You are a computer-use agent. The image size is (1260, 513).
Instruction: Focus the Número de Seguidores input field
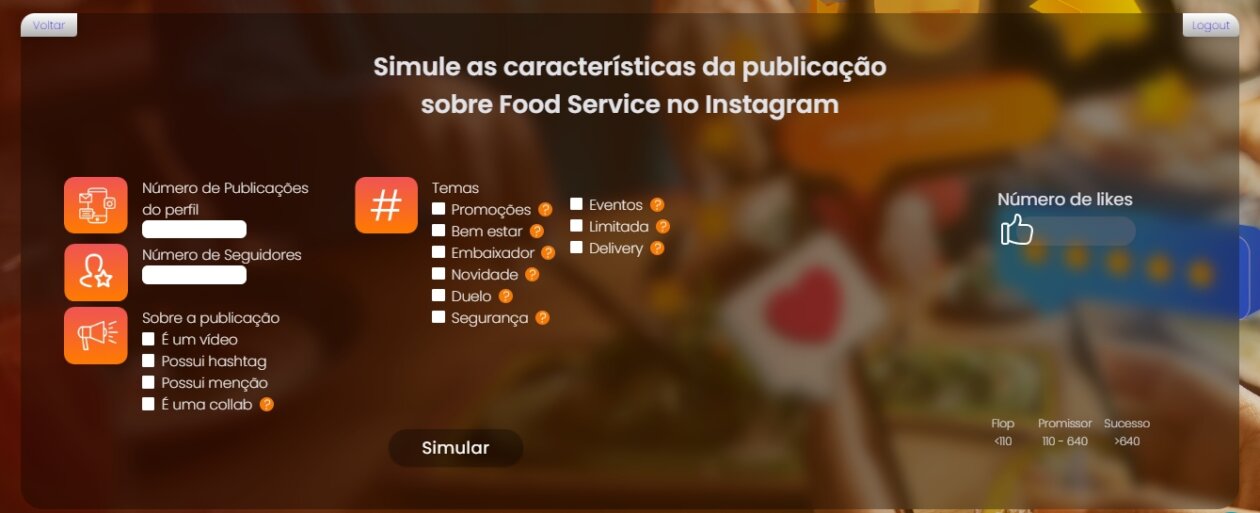click(x=194, y=275)
